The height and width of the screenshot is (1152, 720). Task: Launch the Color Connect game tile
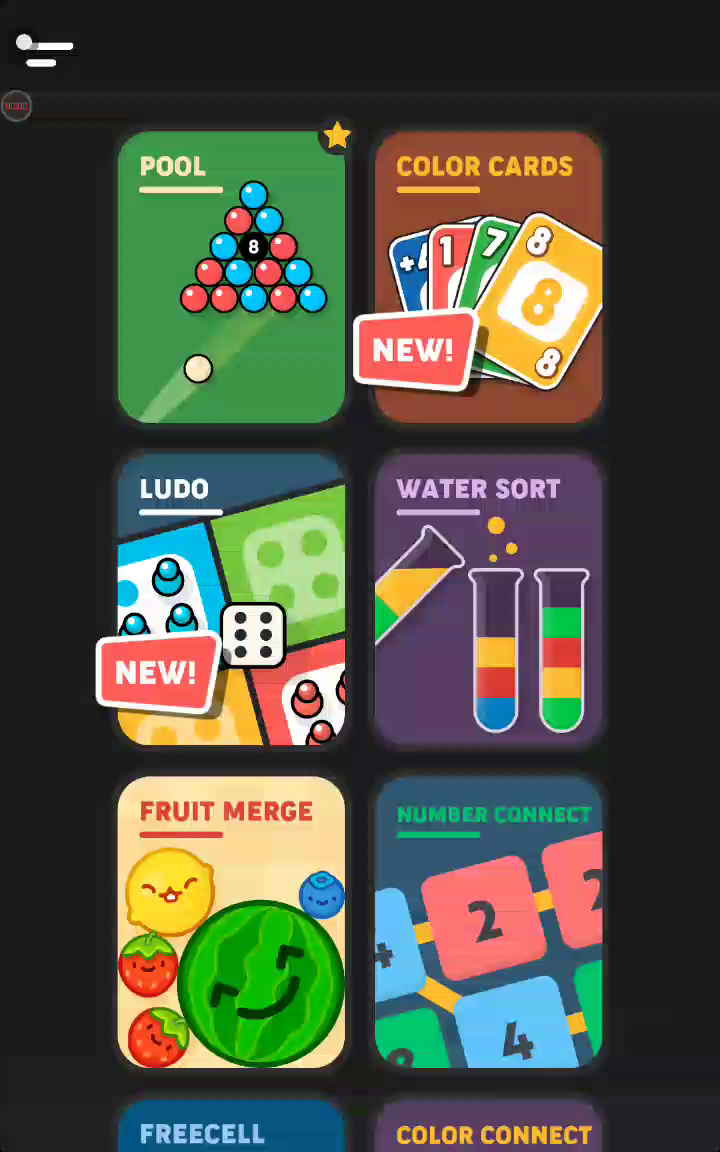coord(489,1128)
